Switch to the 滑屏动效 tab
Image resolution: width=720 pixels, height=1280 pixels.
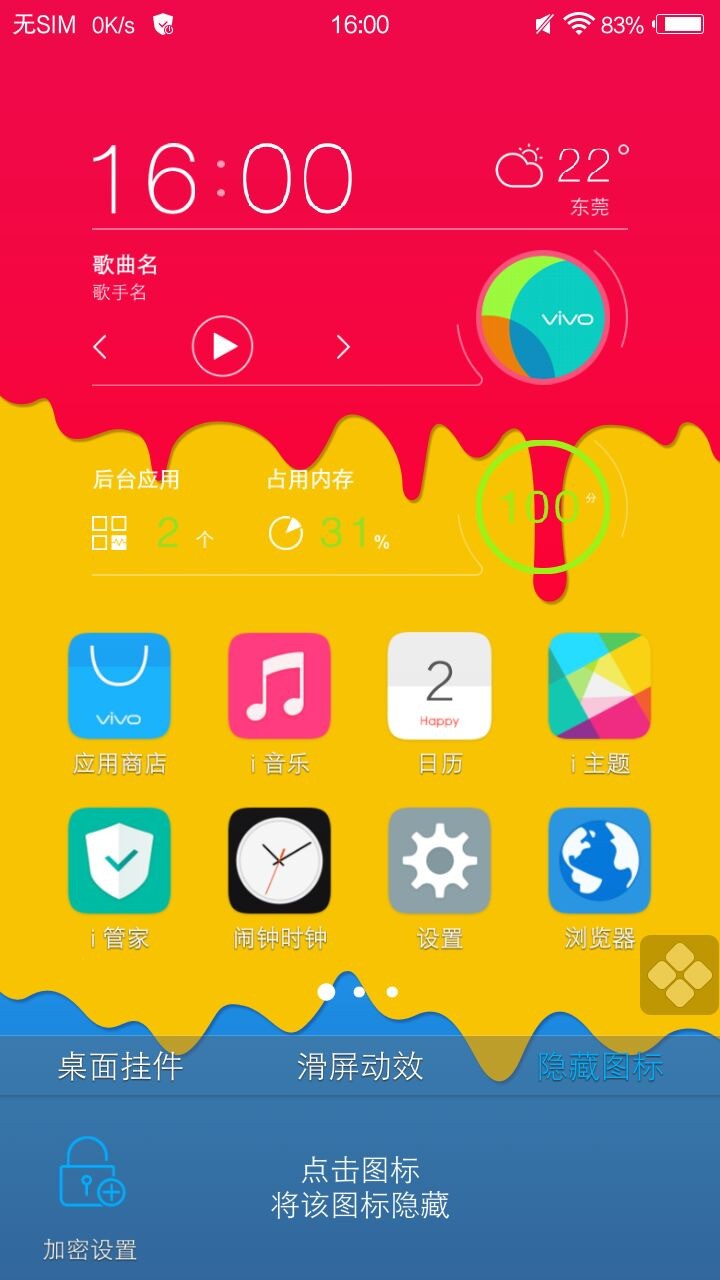point(360,1066)
